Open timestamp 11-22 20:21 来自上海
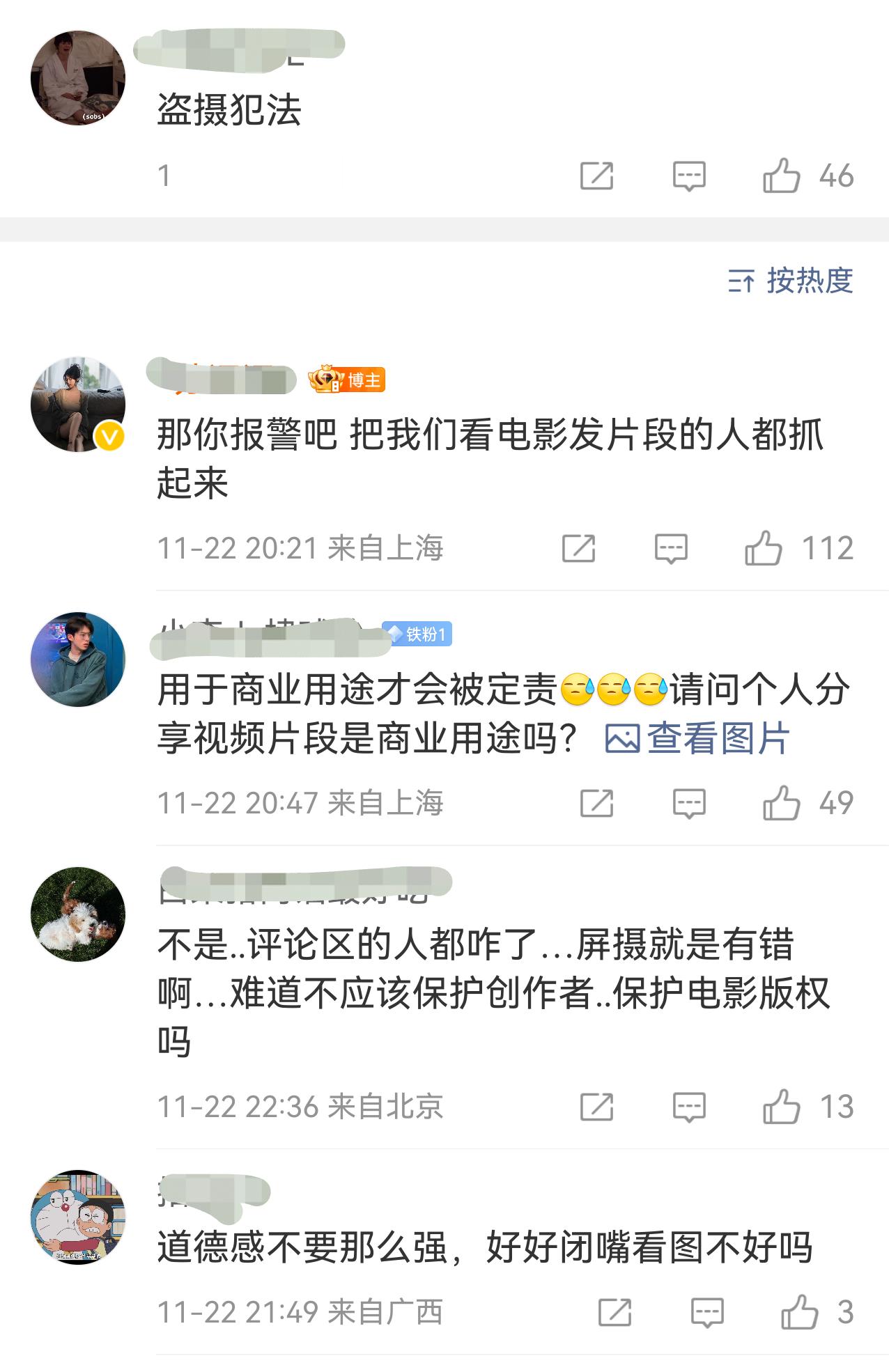Image resolution: width=889 pixels, height=1372 pixels. point(300,549)
